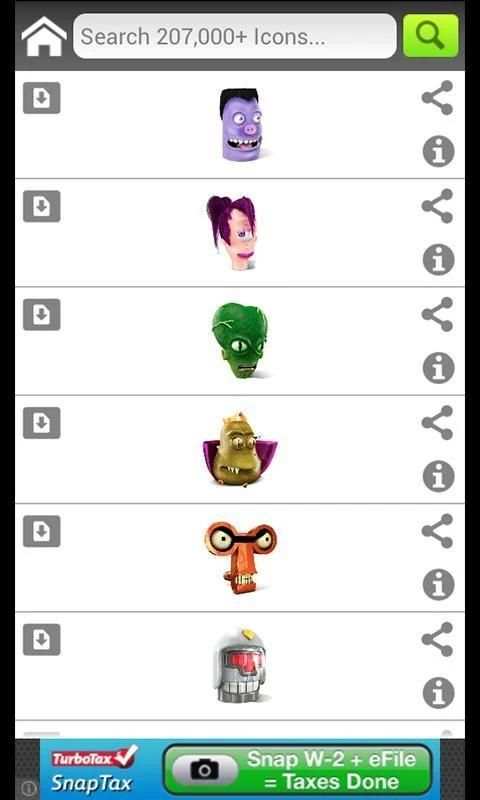Share the purple-faced head icon
The height and width of the screenshot is (800, 480).
(x=438, y=97)
